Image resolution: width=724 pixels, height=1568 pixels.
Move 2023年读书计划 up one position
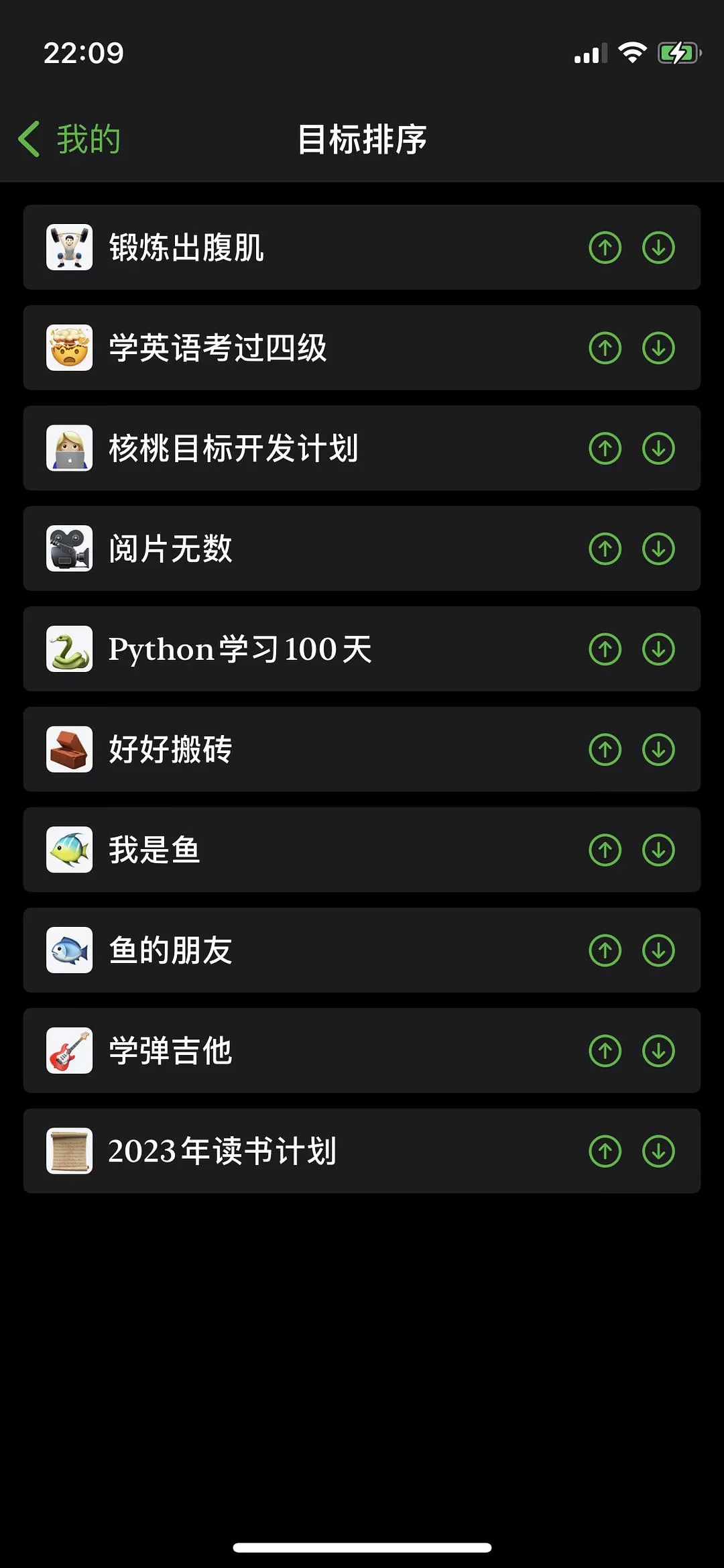pyautogui.click(x=605, y=1151)
